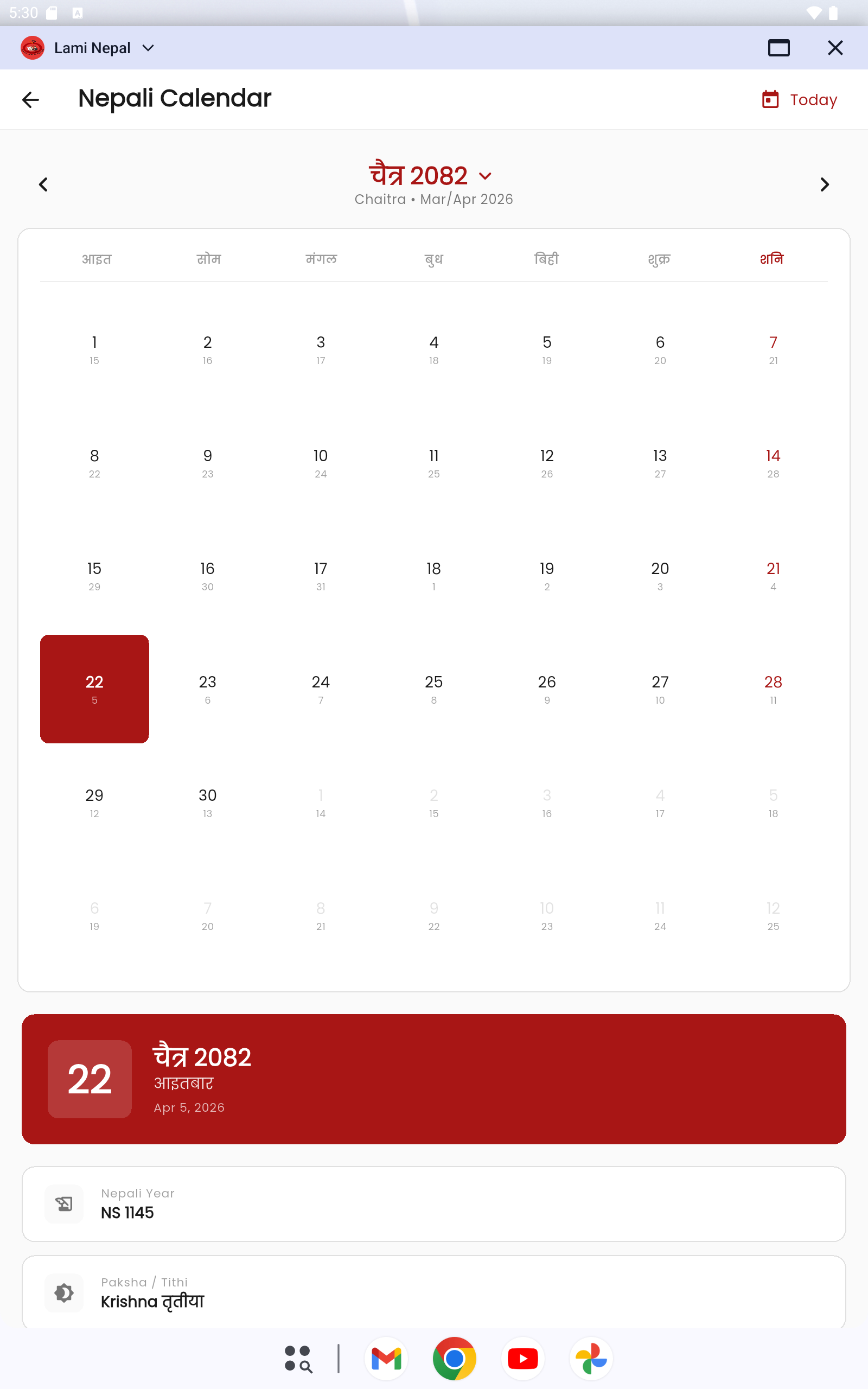The width and height of the screenshot is (868, 1389).
Task: Open Google Photos from the taskbar
Action: [x=591, y=1359]
